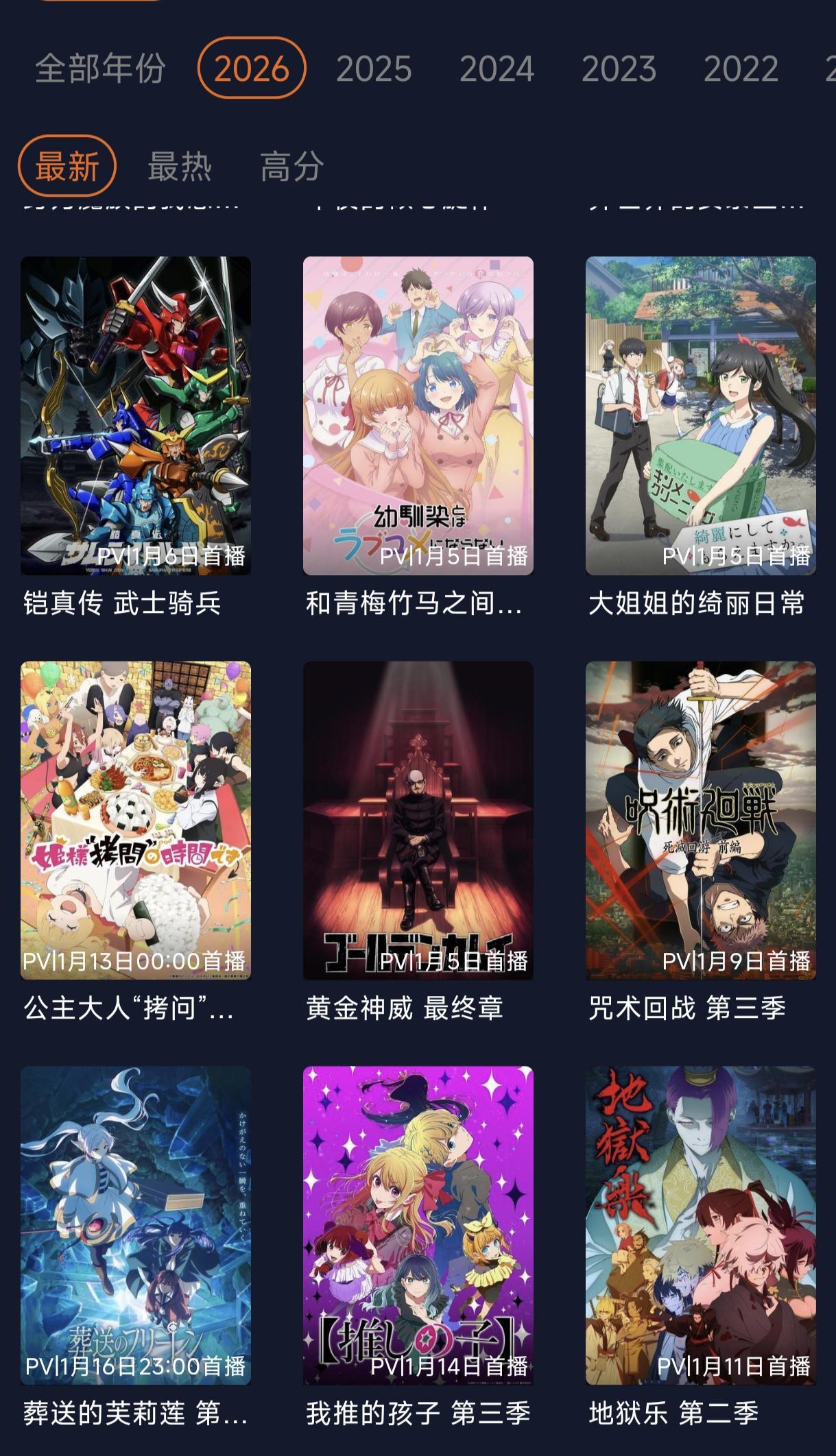The image size is (836, 1456).
Task: Sort the list by 最热
Action: pos(180,167)
